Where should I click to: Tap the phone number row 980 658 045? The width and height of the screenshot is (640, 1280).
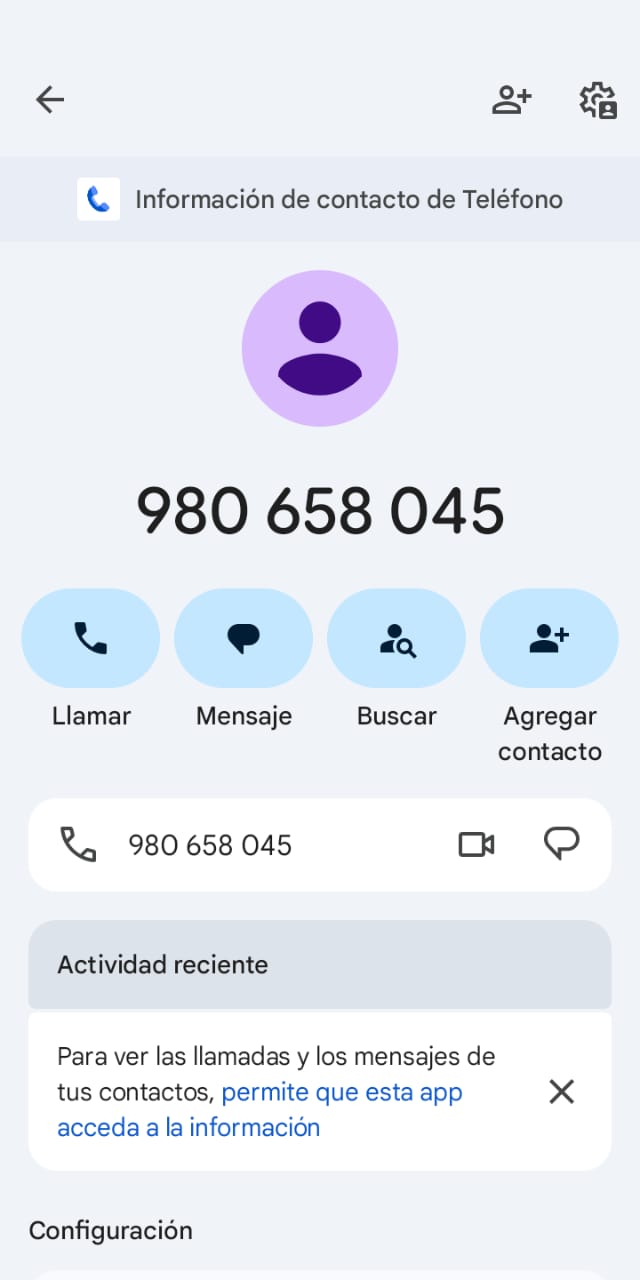210,845
